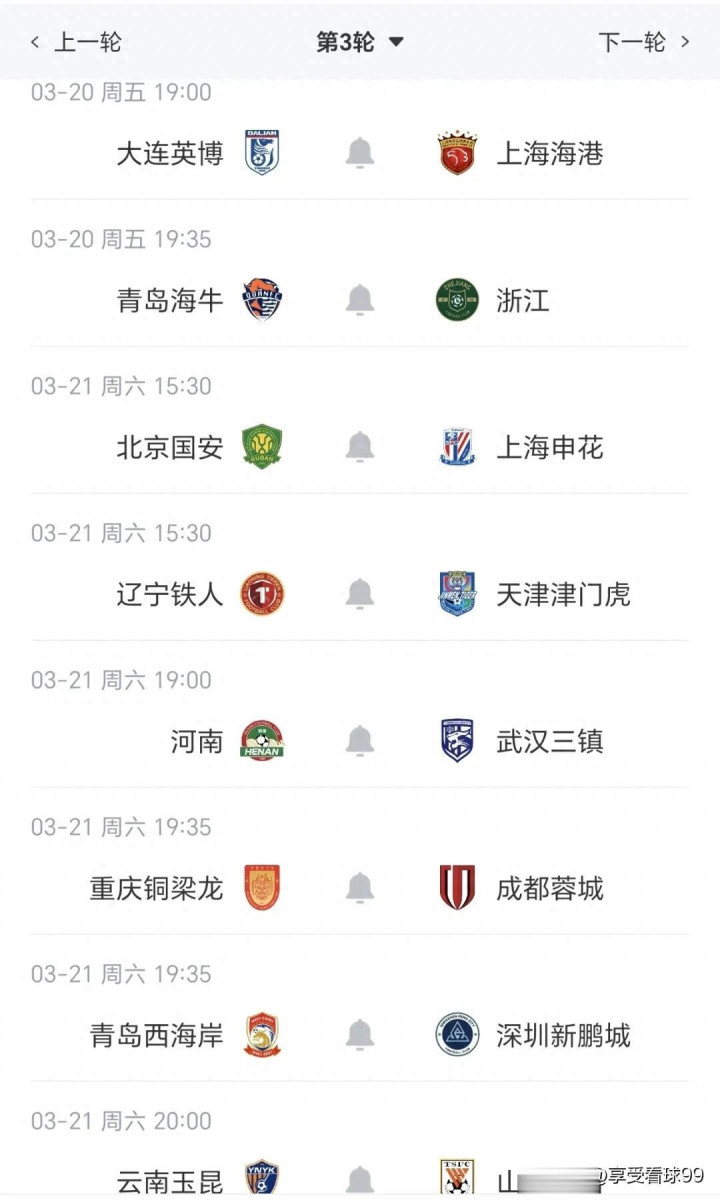Viewport: 720px width, 1200px height.
Task: Open the 上海申花 team entry
Action: coord(550,448)
